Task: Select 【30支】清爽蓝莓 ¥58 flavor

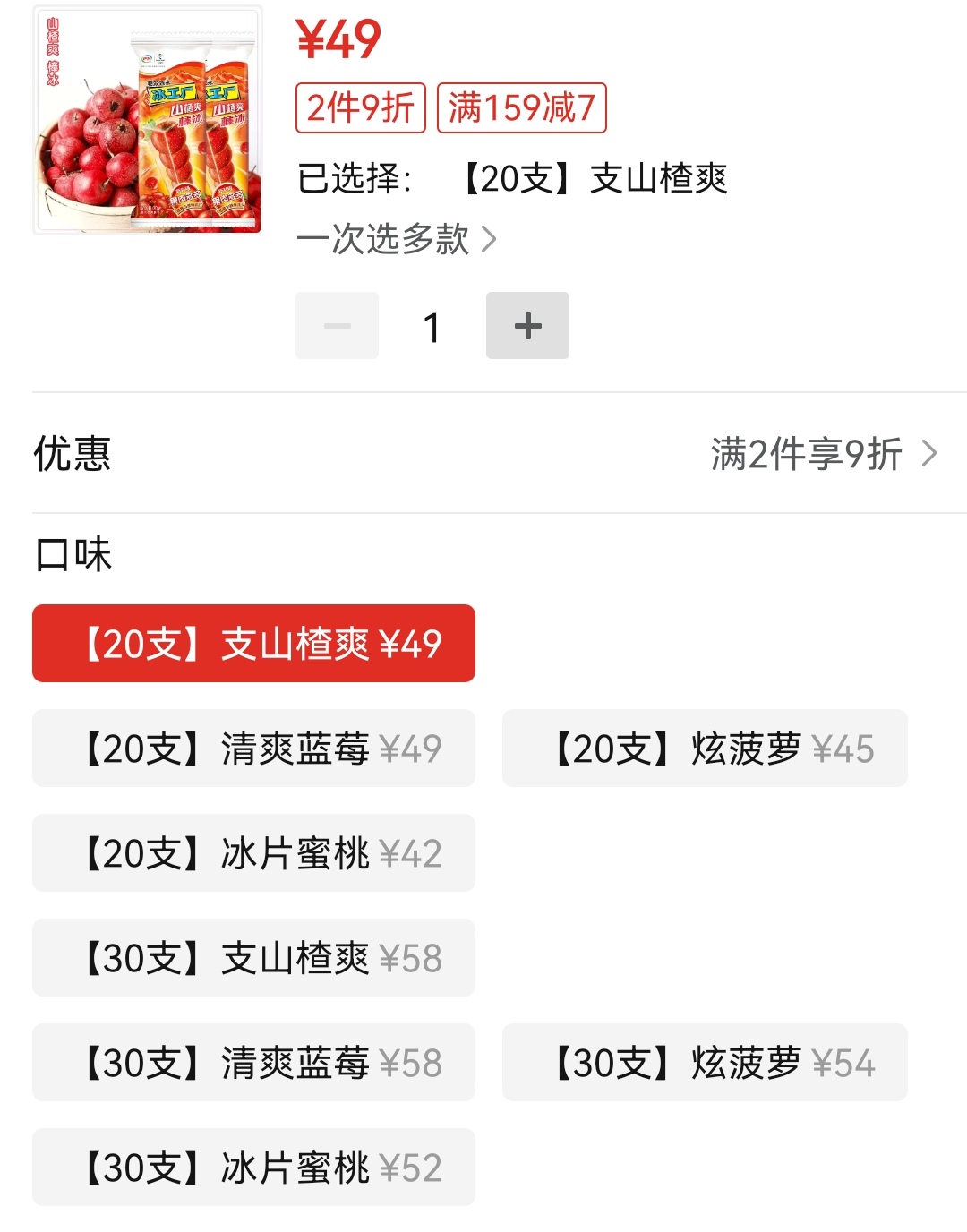Action: pyautogui.click(x=253, y=1063)
